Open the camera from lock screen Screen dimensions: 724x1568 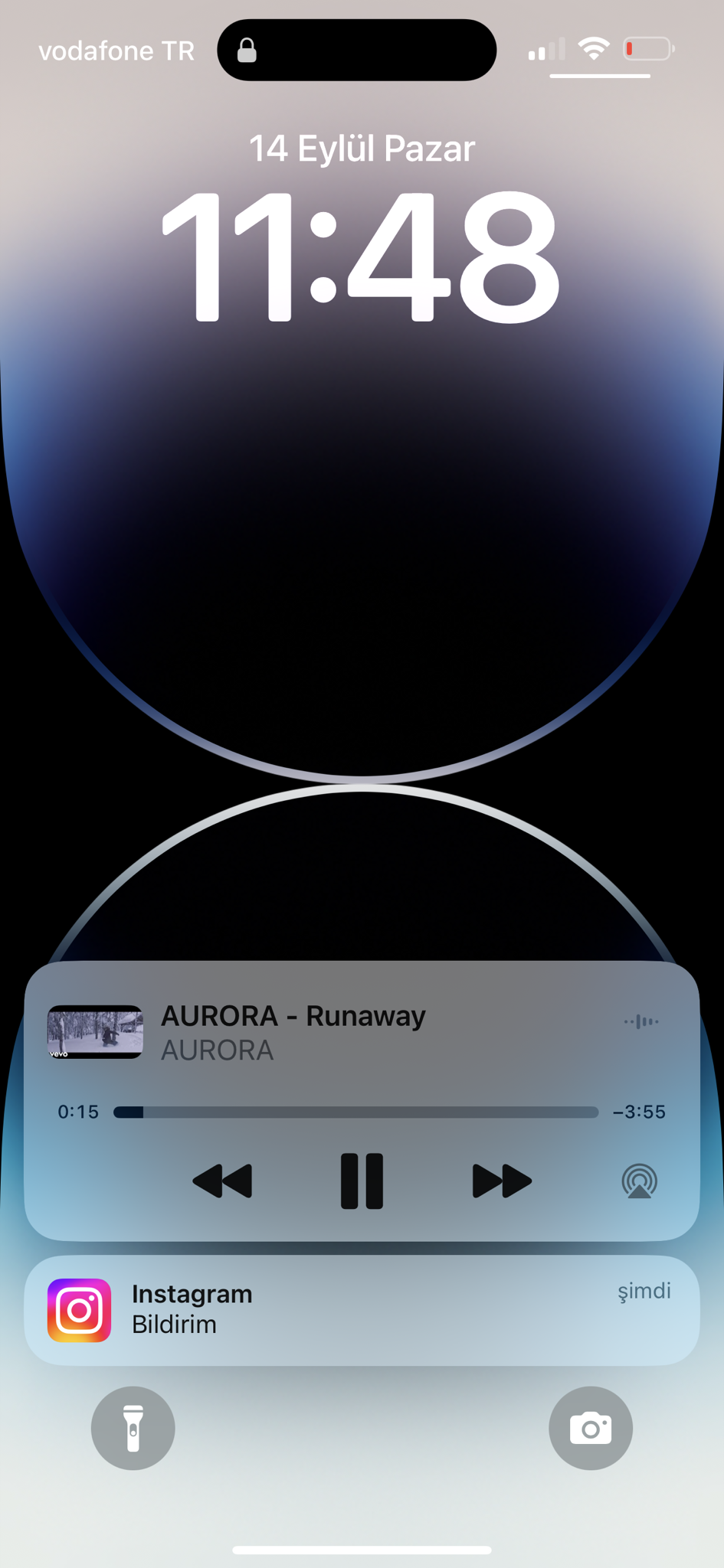590,1428
